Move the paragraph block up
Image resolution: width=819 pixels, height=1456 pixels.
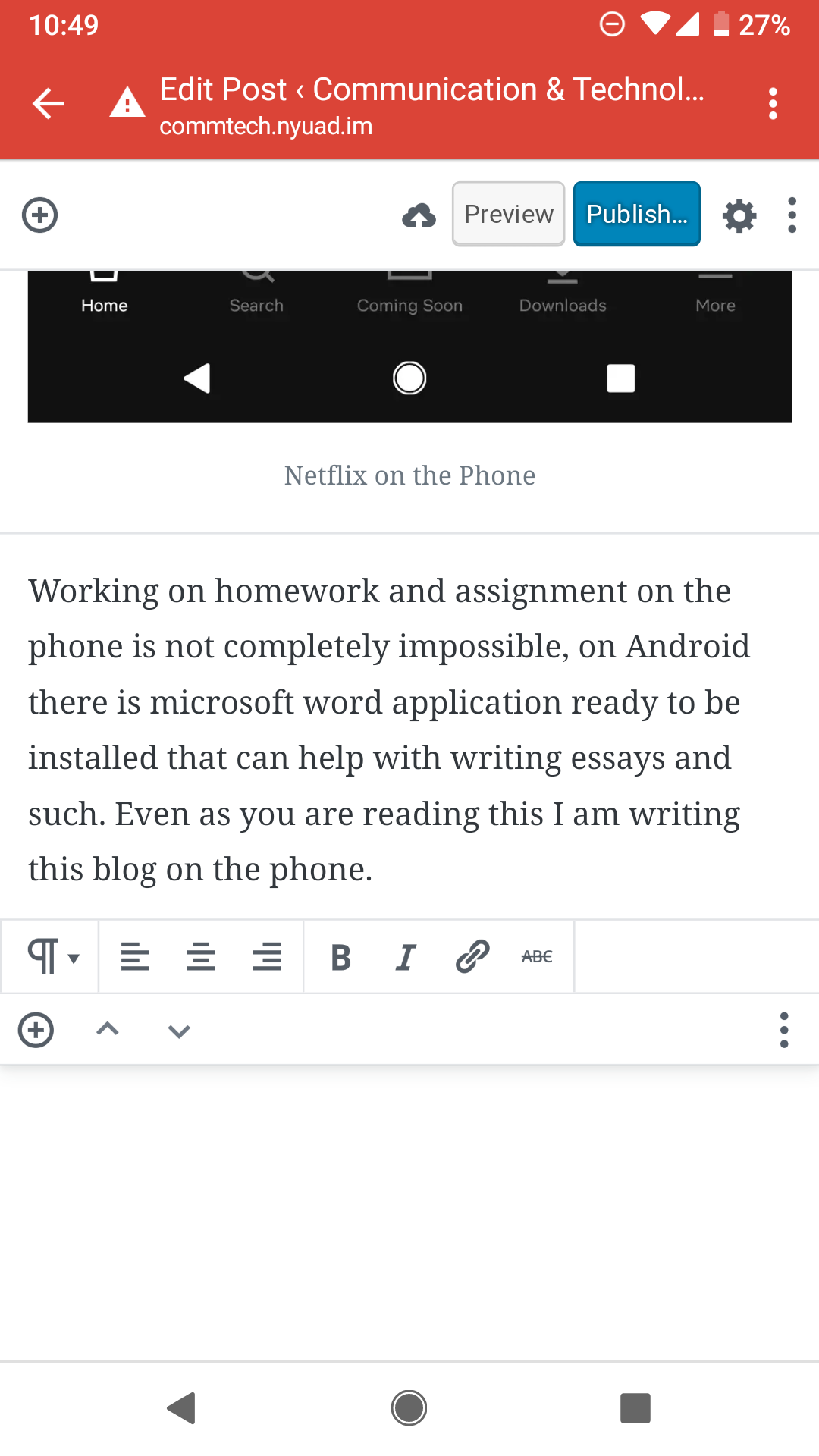[x=108, y=1029]
